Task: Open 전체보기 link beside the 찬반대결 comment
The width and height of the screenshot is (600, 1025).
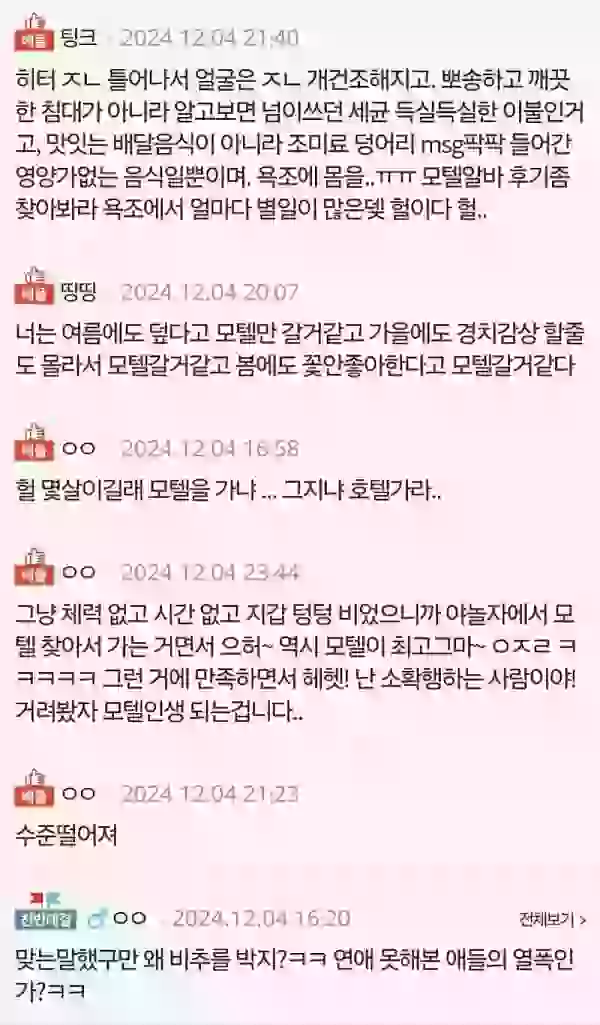Action: [552, 920]
